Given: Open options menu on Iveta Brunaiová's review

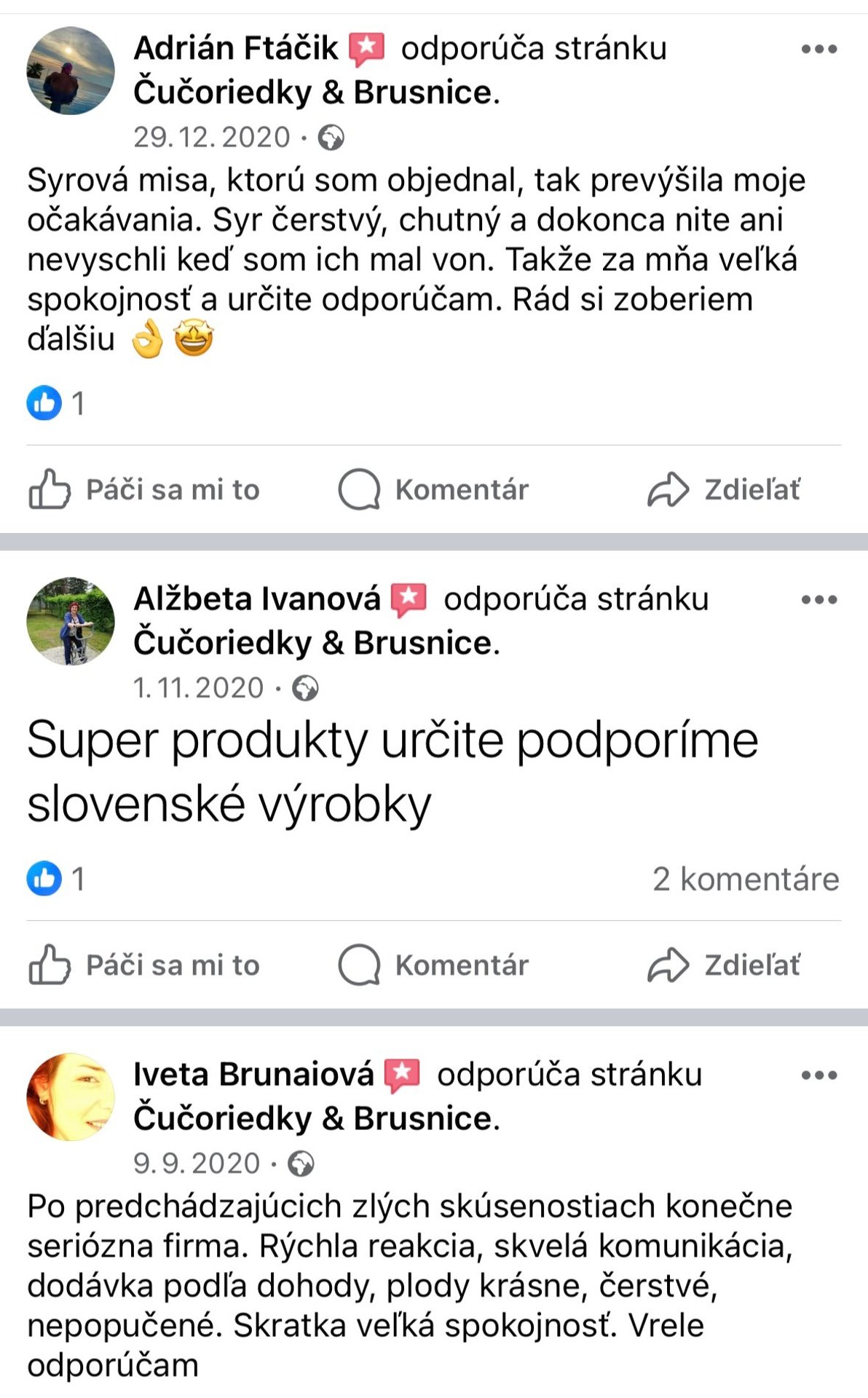Looking at the screenshot, I should (x=818, y=1075).
